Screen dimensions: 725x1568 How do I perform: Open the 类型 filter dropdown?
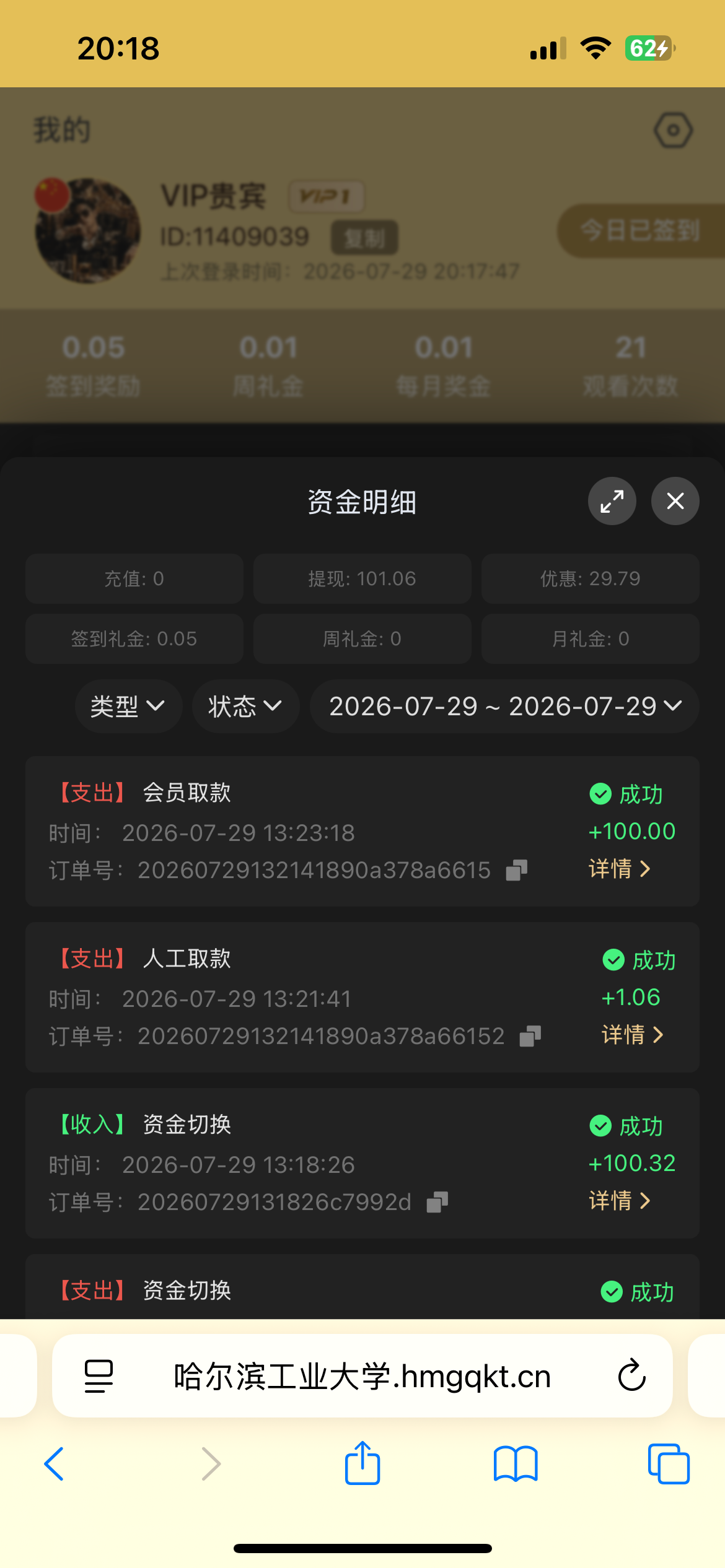(128, 707)
